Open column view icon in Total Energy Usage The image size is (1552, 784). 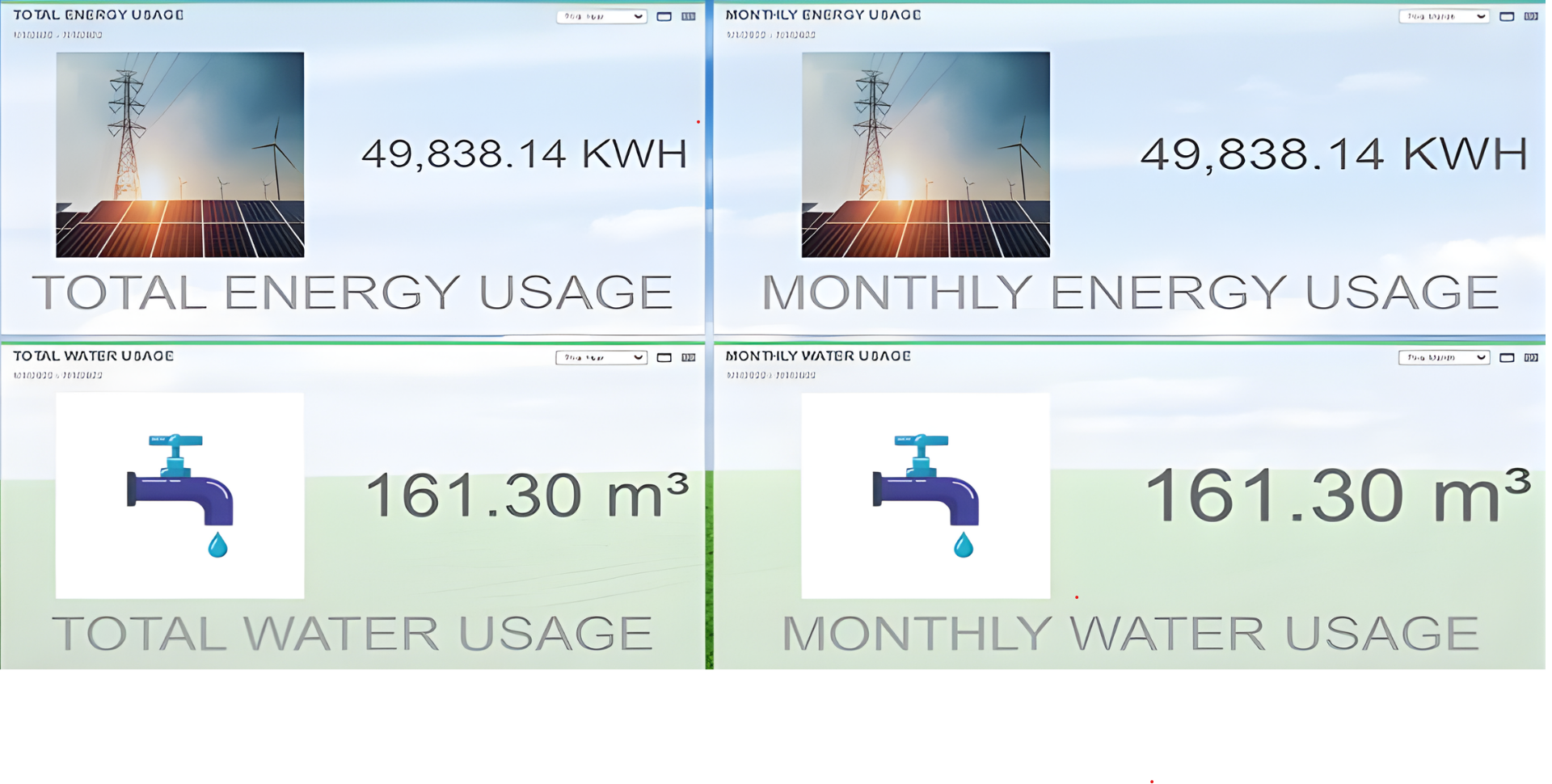click(x=688, y=16)
